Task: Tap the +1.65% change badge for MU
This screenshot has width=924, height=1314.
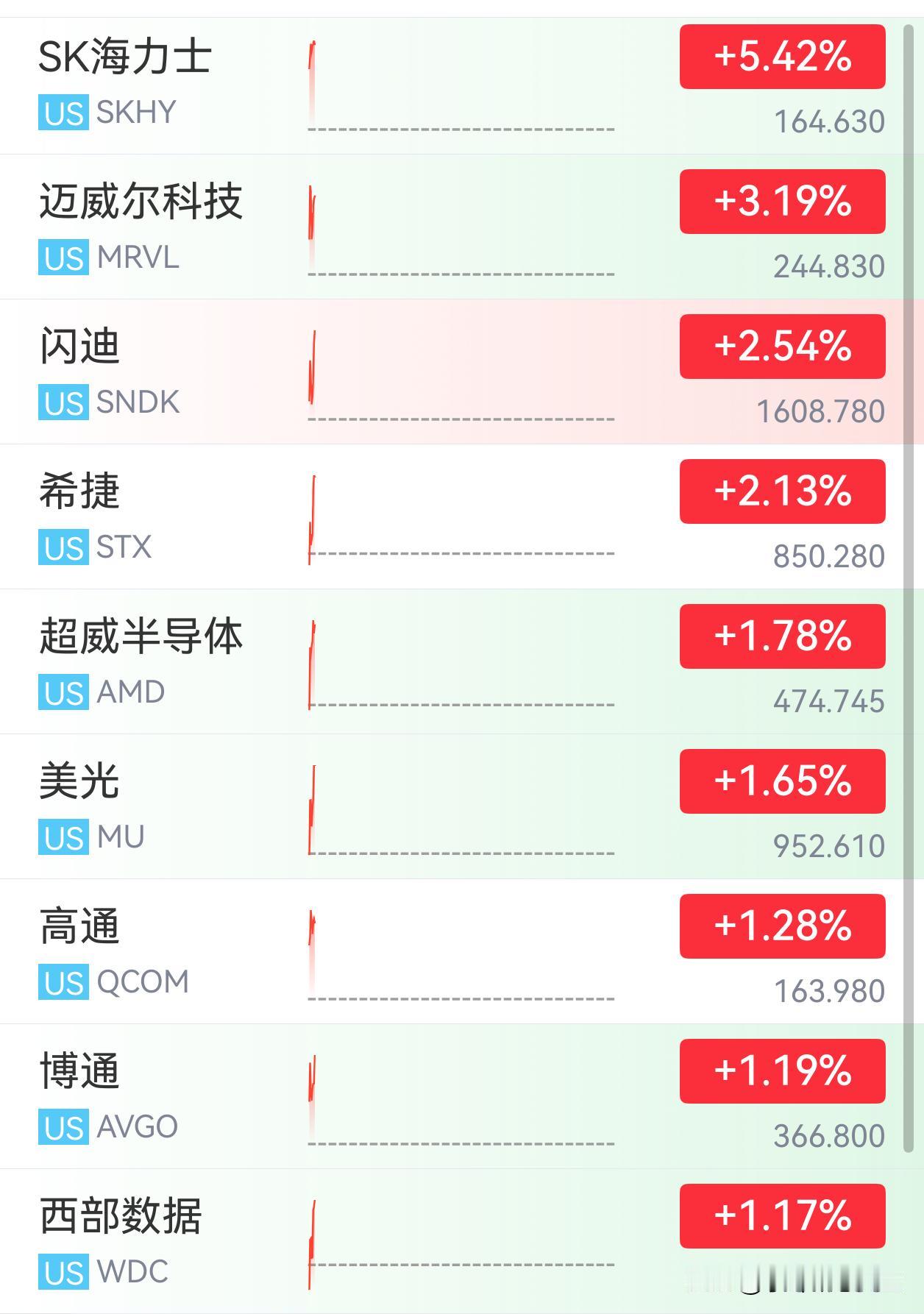Action: (782, 781)
